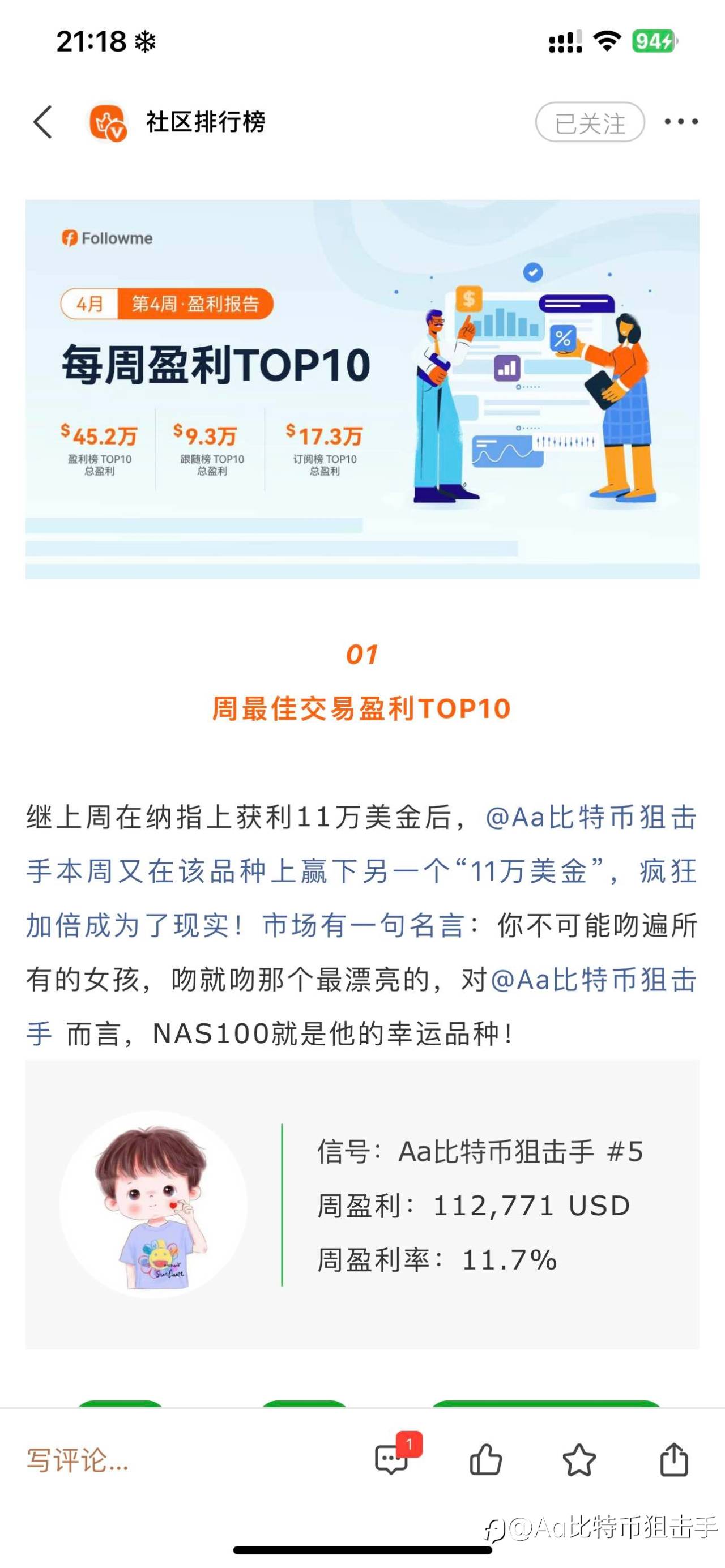Open the comments icon with badge
This screenshot has height=1568, width=725.
click(391, 1460)
